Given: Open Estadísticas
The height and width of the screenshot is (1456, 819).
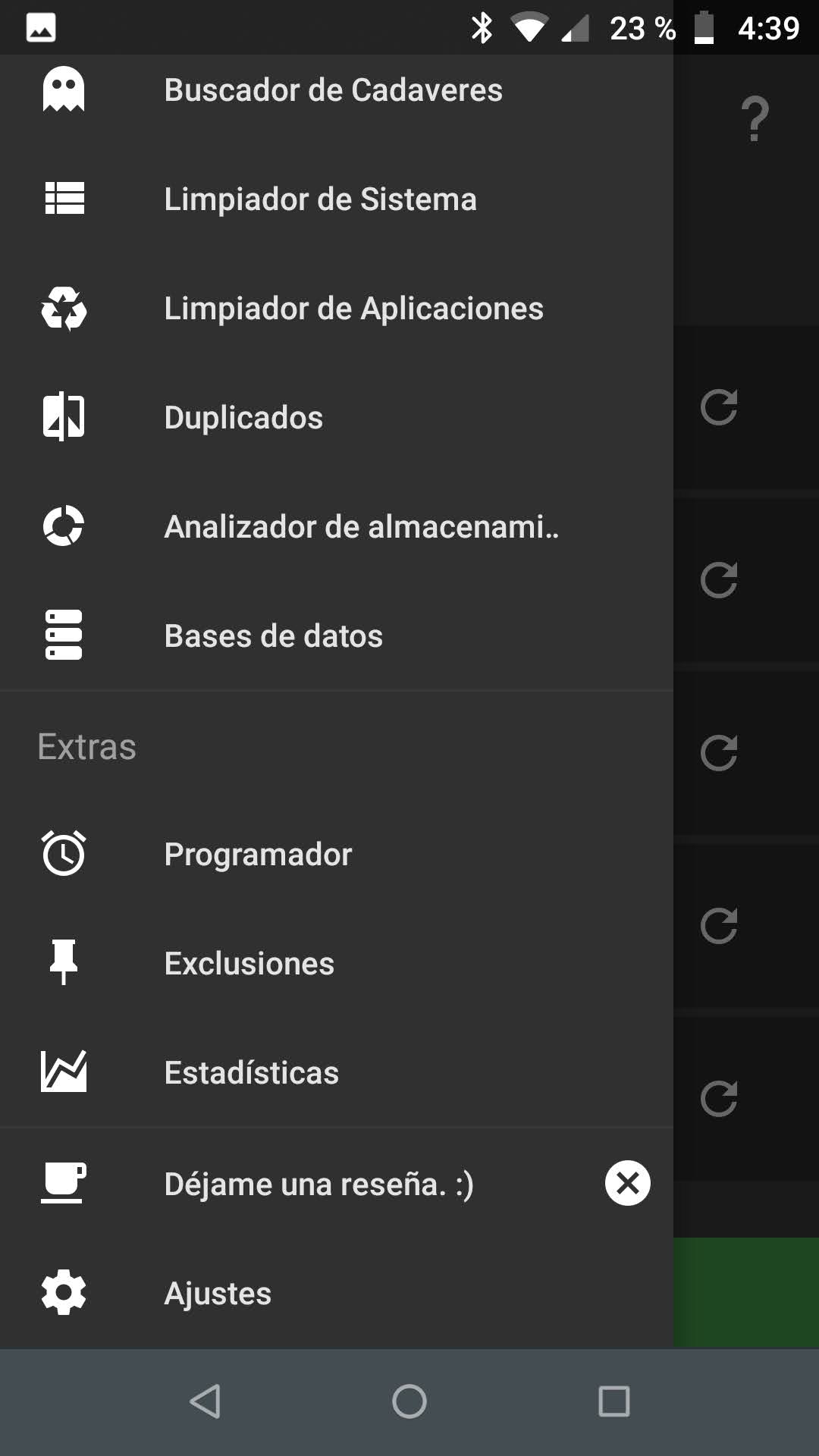Looking at the screenshot, I should click(251, 1073).
